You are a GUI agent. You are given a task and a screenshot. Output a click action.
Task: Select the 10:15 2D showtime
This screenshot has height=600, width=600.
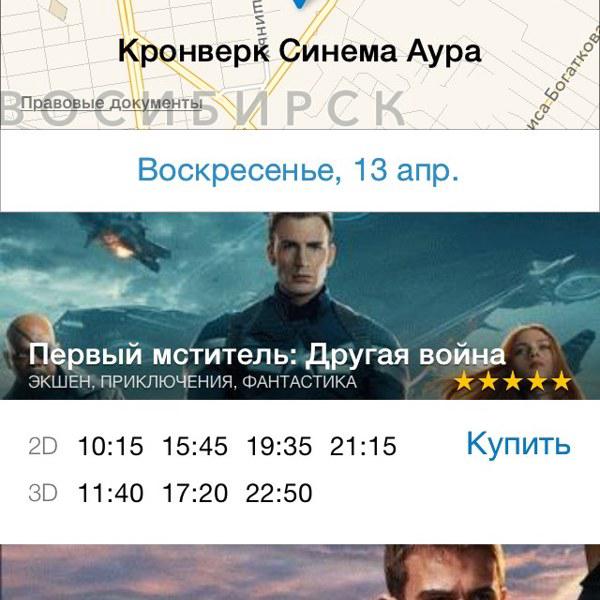110,446
